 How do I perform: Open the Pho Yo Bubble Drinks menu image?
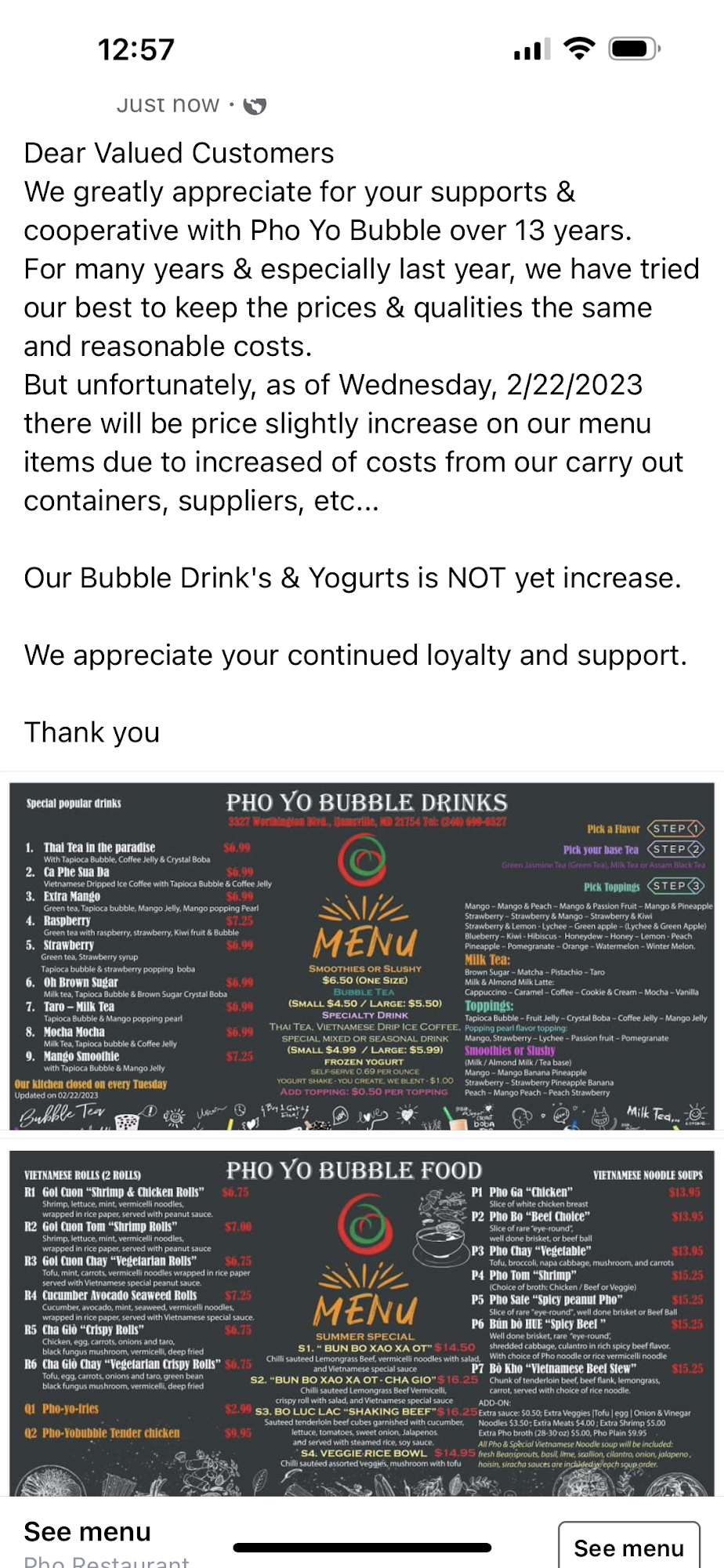tap(362, 956)
